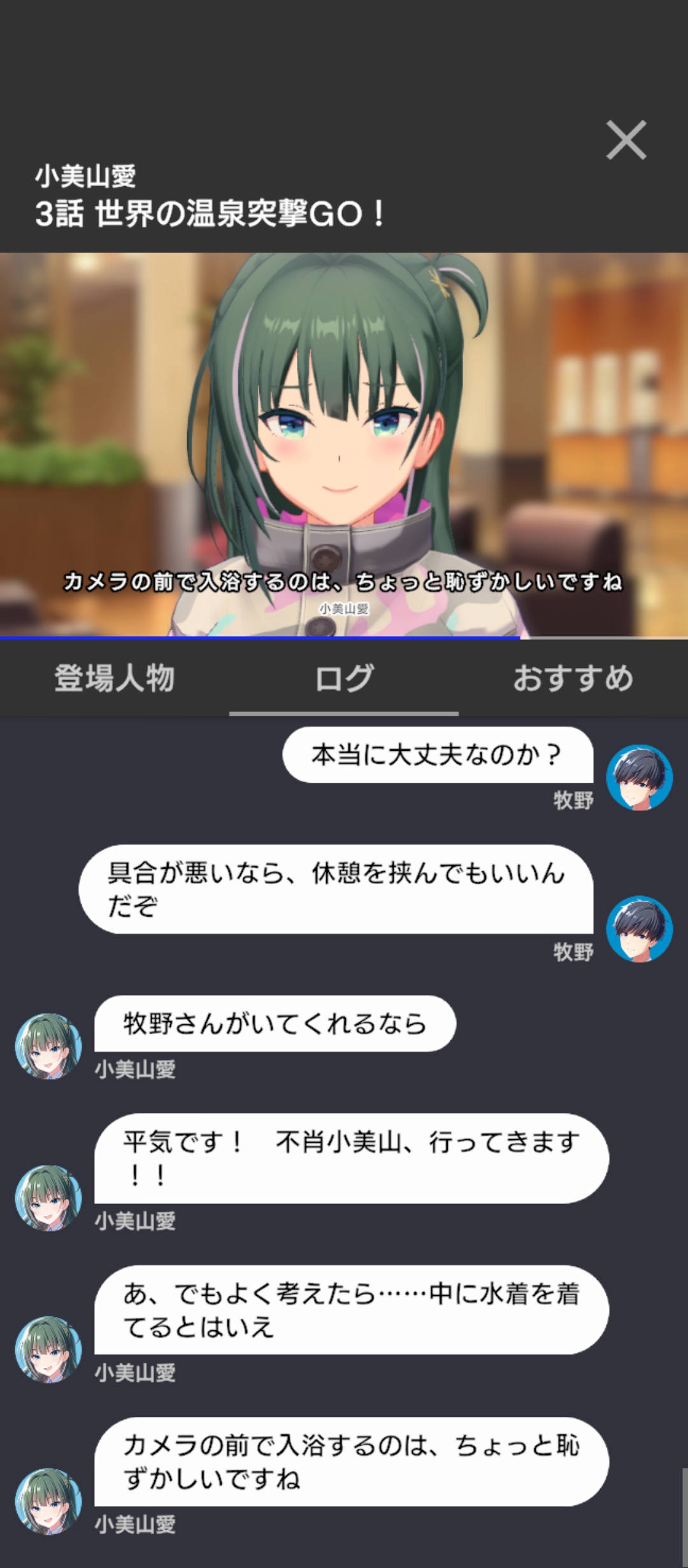Jump to log line 本当に大丈夫なのか?

(x=437, y=755)
